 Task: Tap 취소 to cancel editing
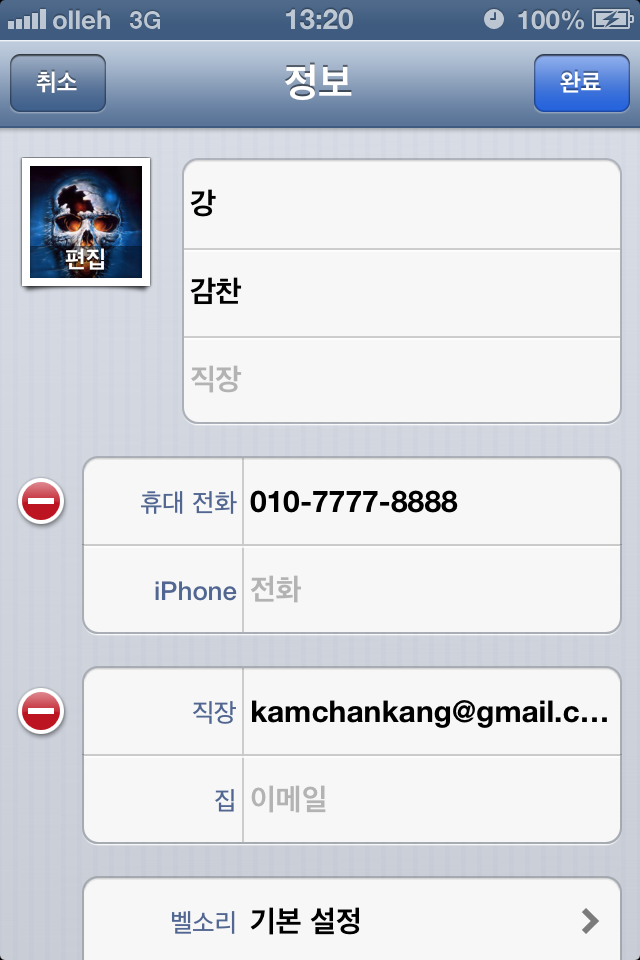click(58, 82)
